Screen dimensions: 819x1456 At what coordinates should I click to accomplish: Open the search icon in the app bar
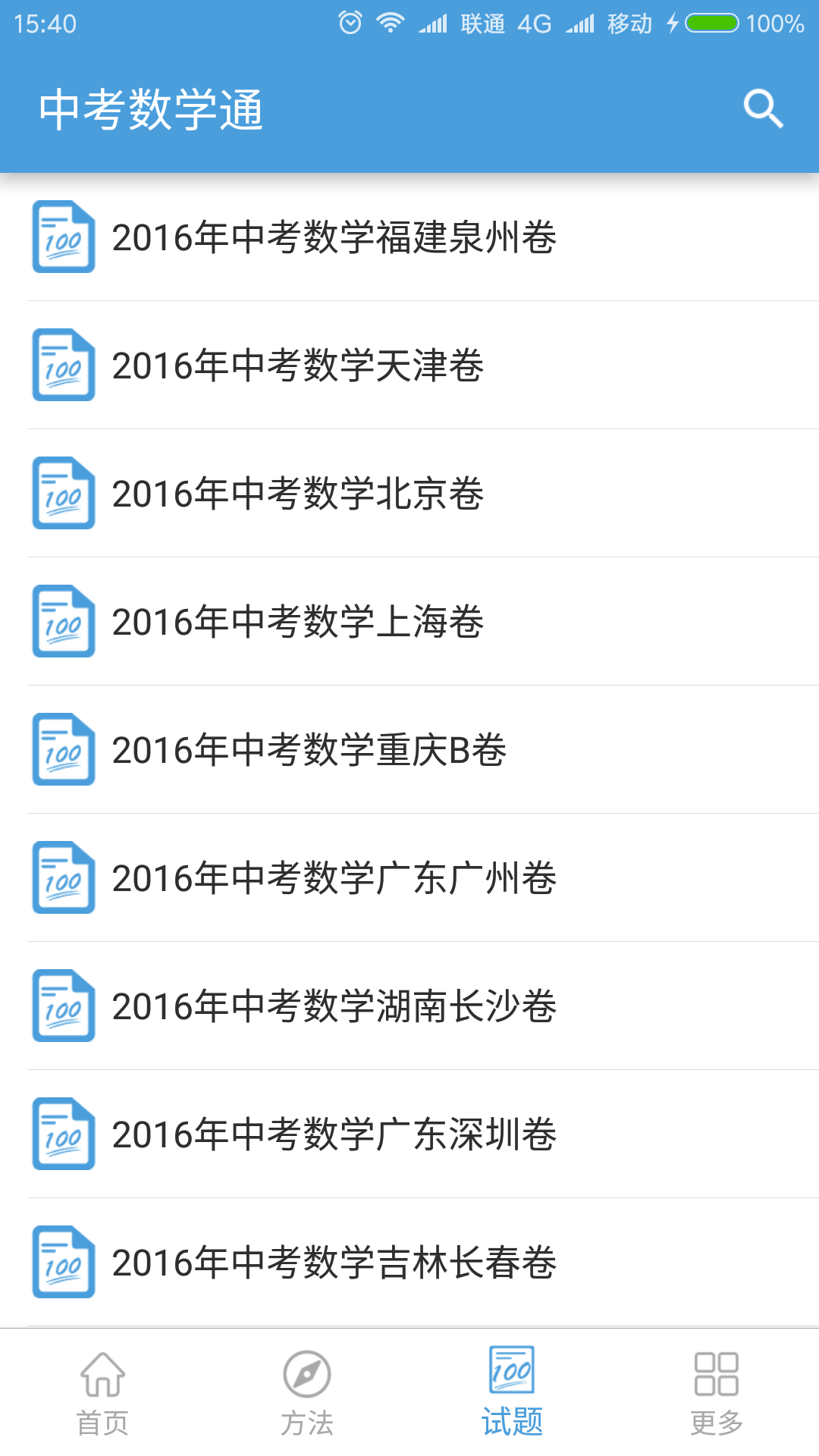coord(763,109)
